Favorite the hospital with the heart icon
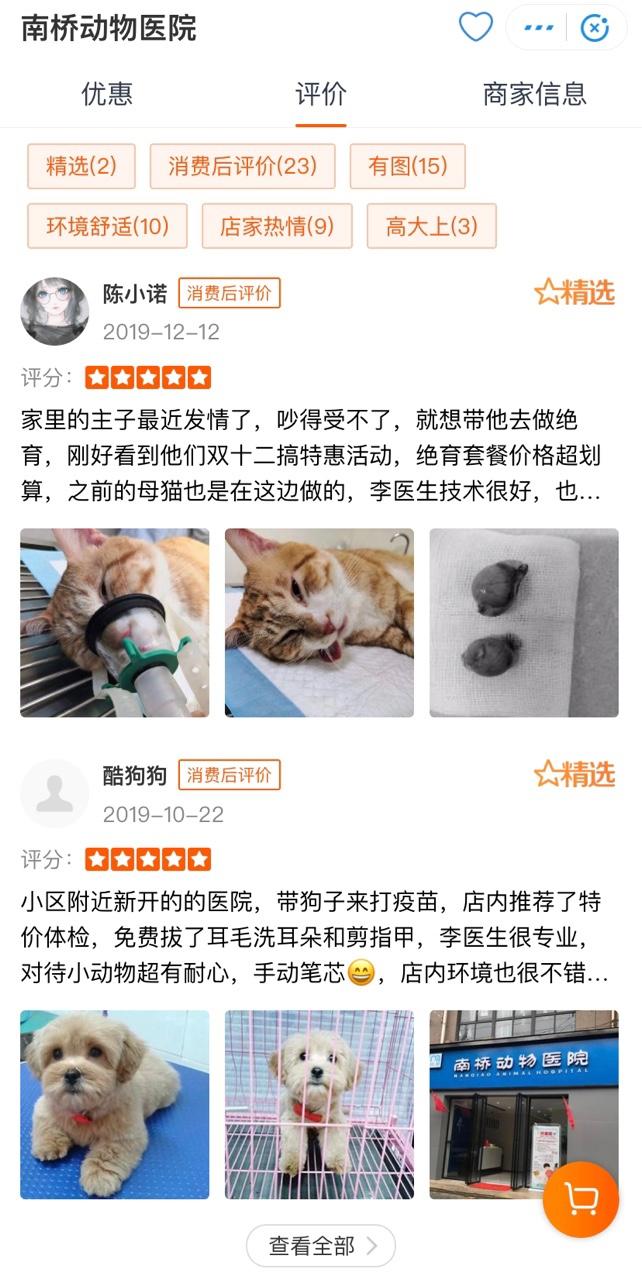The image size is (642, 1280). 475,27
